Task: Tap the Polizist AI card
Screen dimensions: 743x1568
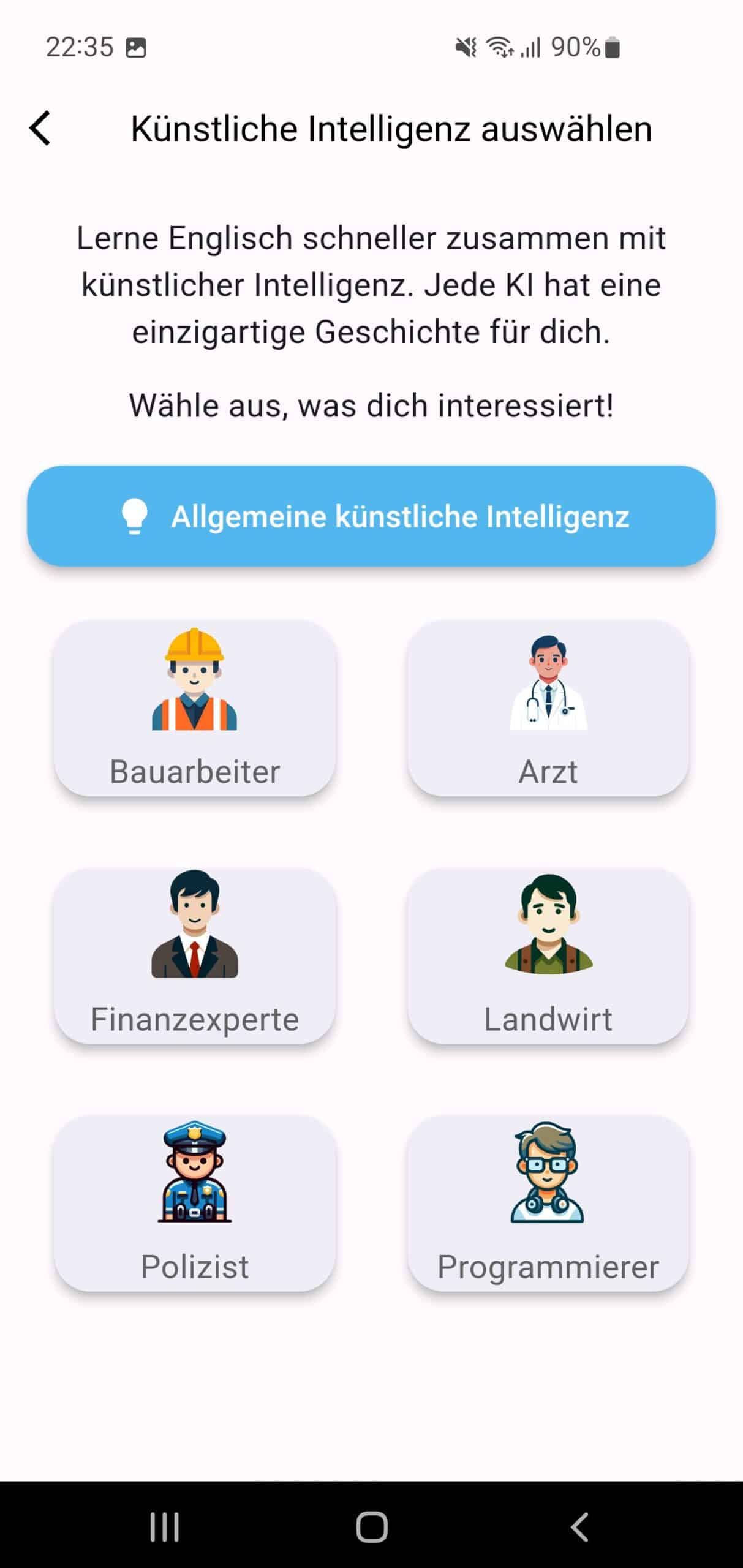Action: click(x=195, y=1204)
